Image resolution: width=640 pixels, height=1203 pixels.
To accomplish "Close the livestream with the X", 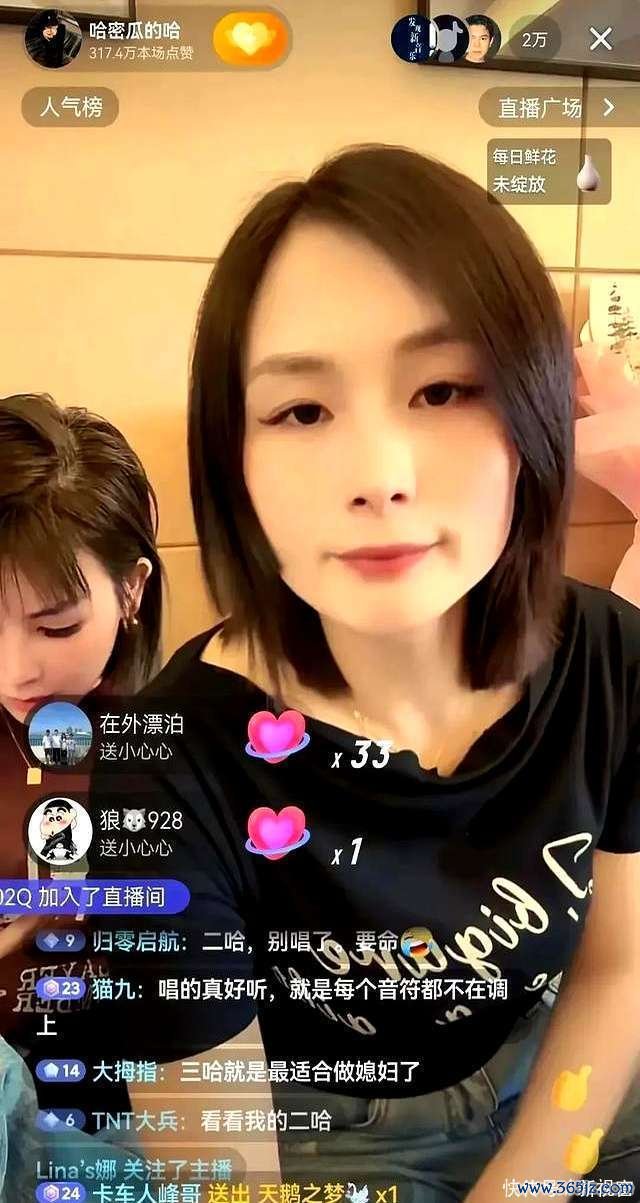I will point(600,39).
